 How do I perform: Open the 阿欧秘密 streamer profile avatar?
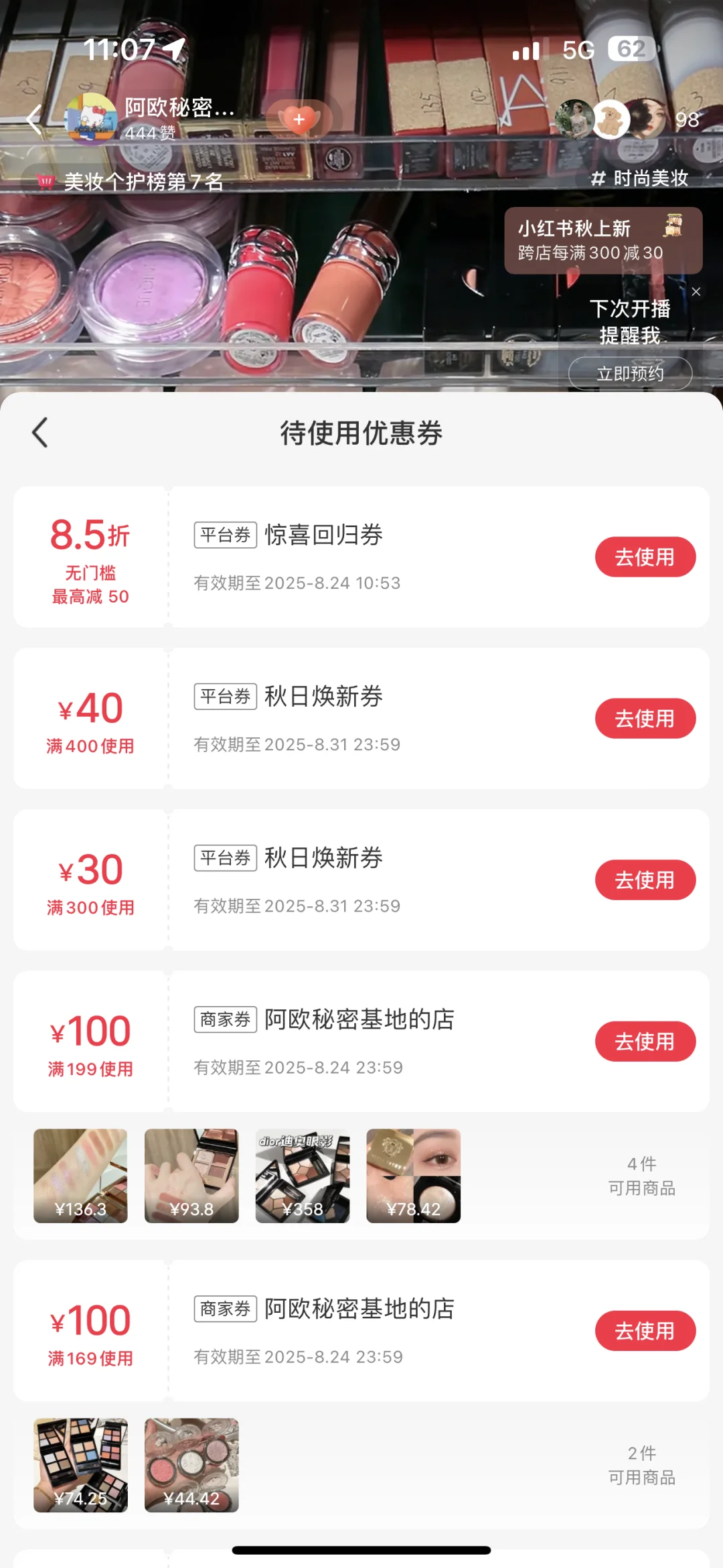pyautogui.click(x=90, y=119)
